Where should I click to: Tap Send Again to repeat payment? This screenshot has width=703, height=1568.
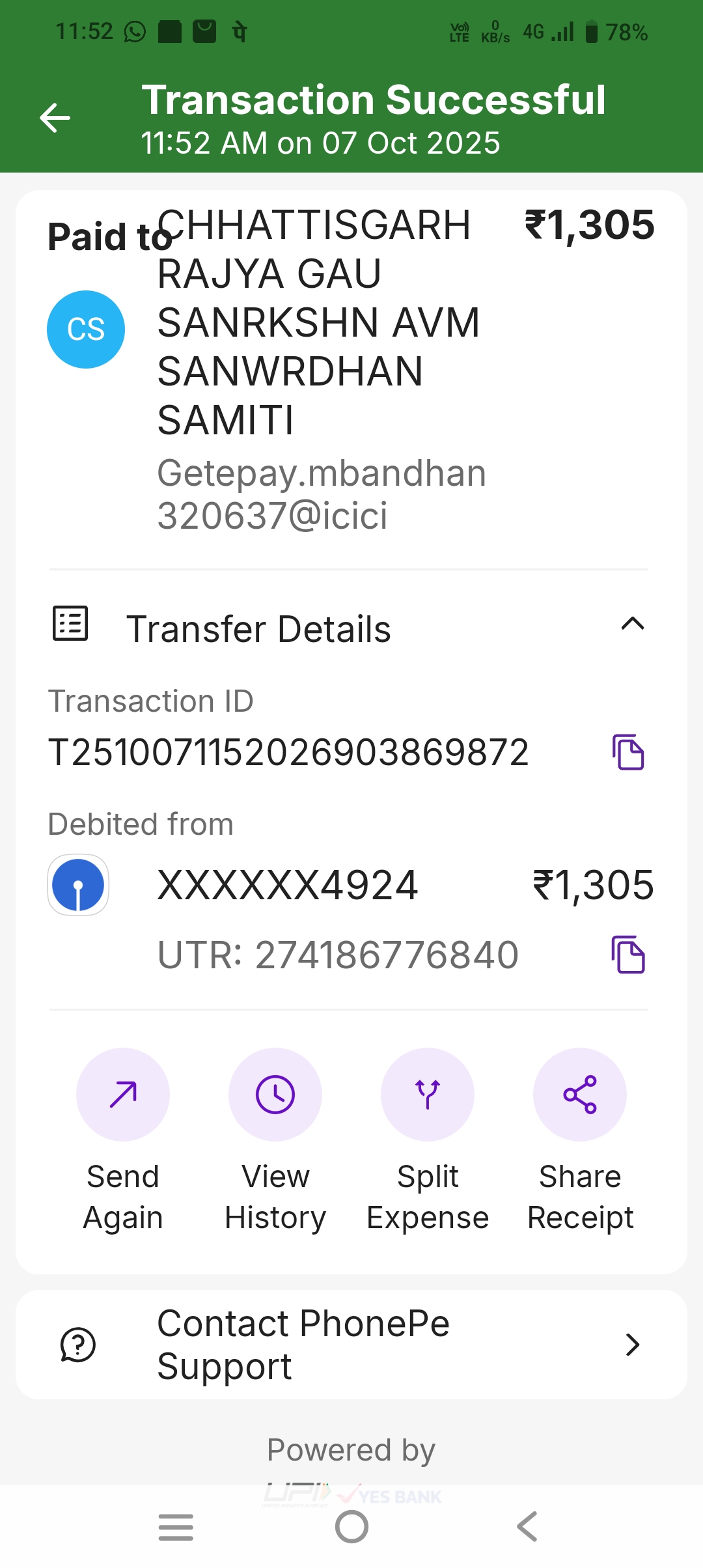click(123, 1095)
